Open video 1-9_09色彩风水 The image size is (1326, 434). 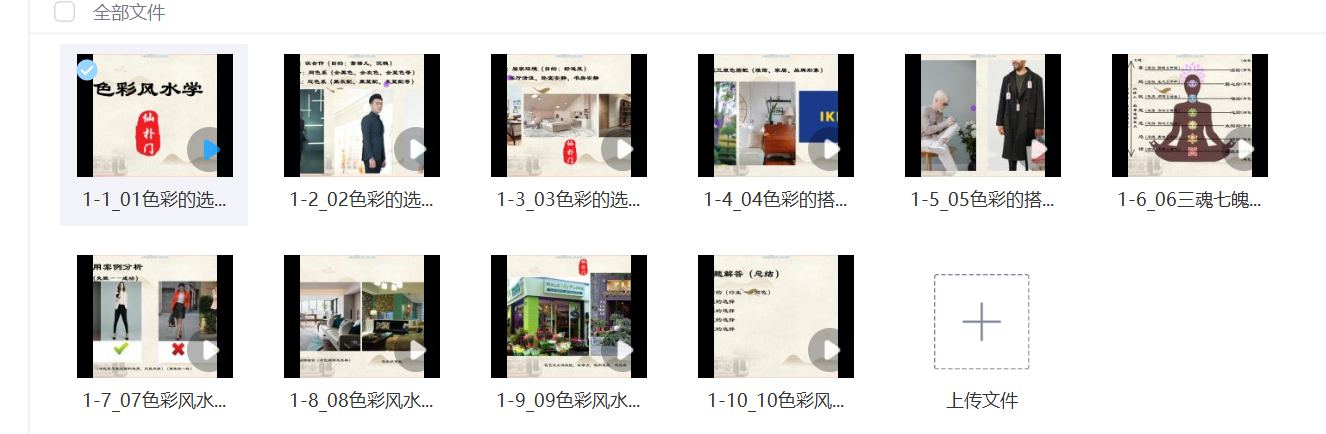(x=568, y=316)
